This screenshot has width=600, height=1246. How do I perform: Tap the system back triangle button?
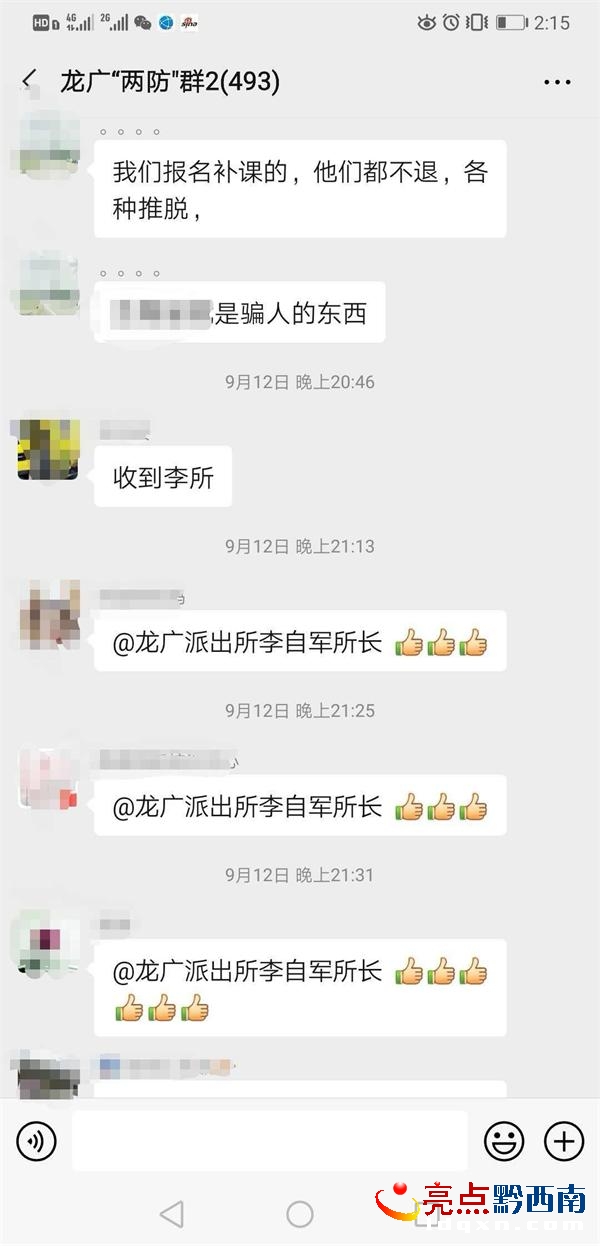click(172, 1214)
